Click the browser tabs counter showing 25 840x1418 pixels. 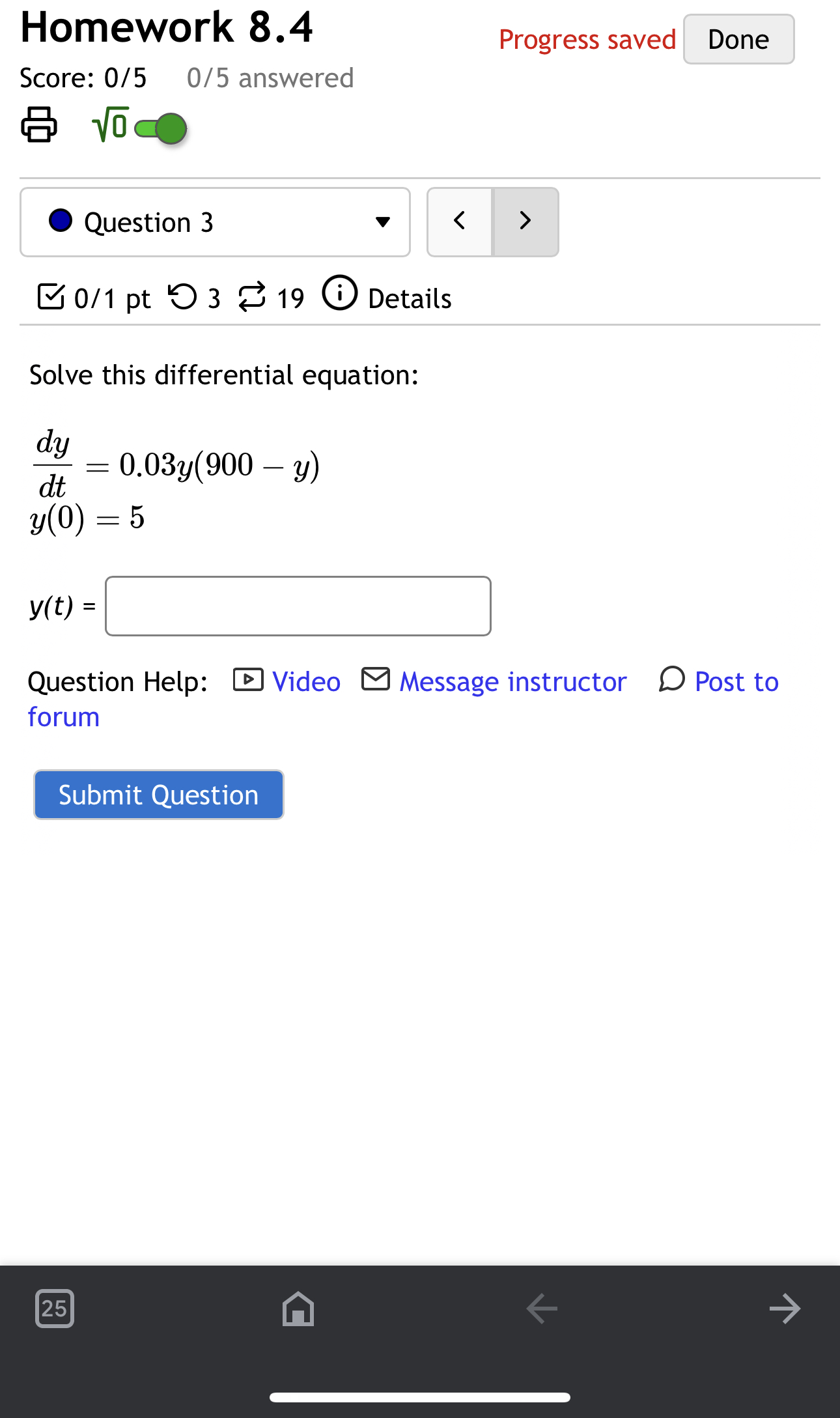tap(55, 1310)
